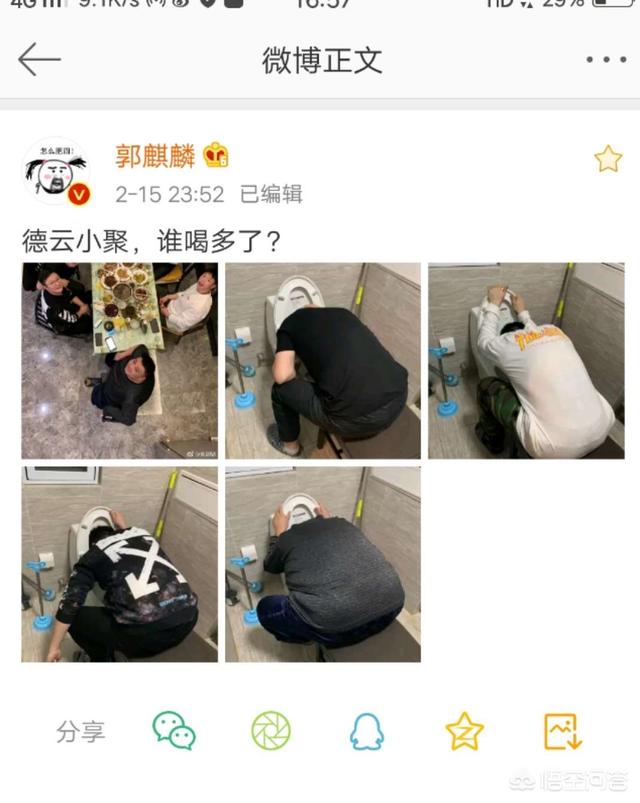This screenshot has height=803, width=640.
Task: Open the photo of man in gray sweater
Action: [323, 564]
